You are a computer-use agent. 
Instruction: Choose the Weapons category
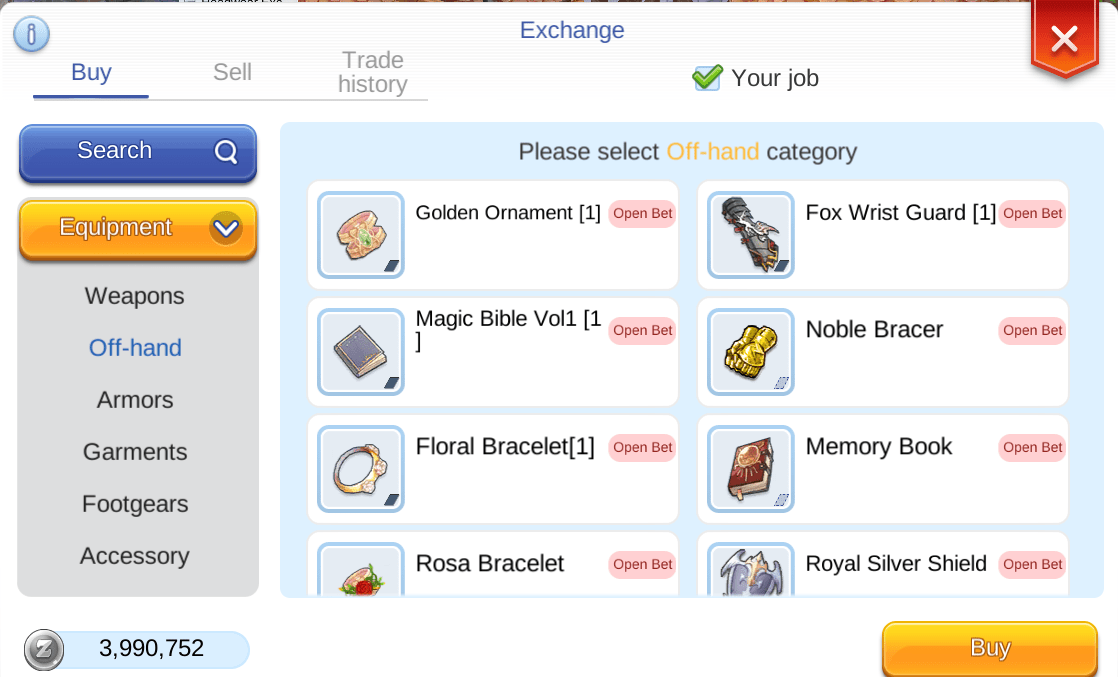coord(135,296)
